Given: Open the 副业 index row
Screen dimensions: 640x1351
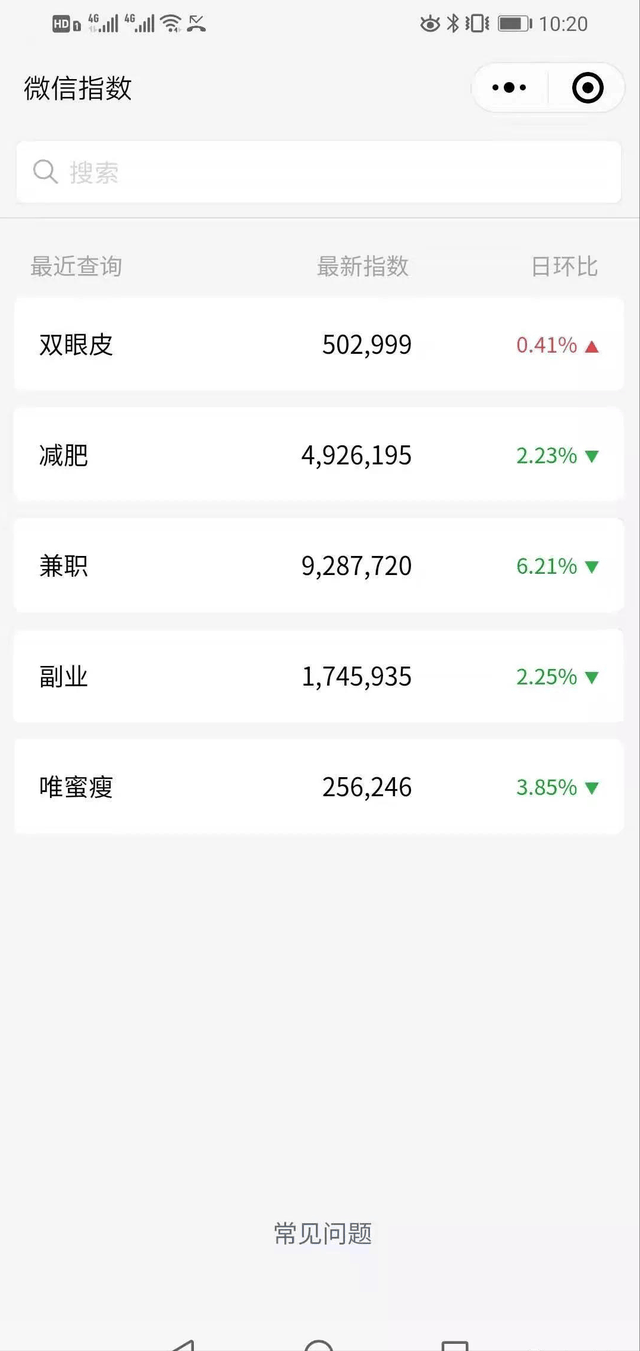Looking at the screenshot, I should point(318,677).
